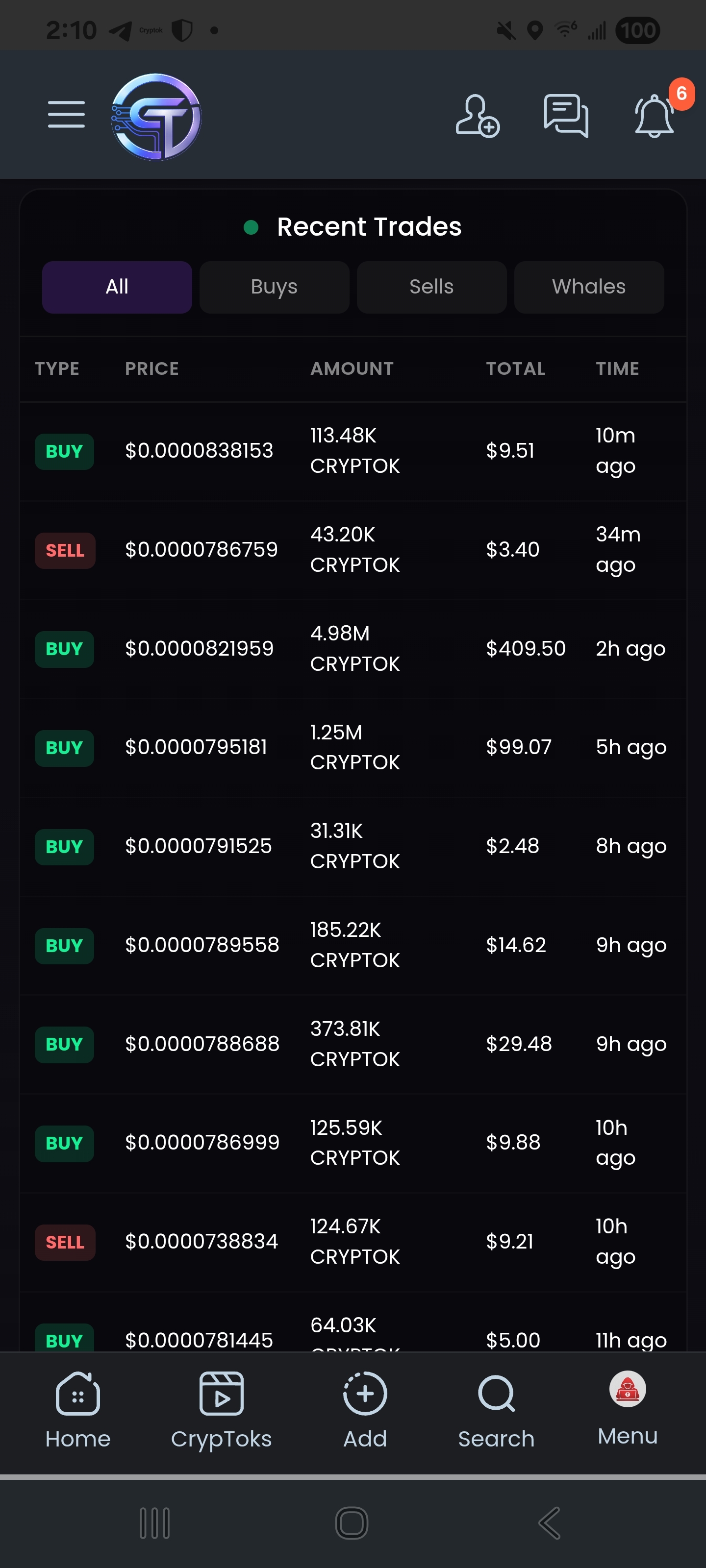Open the messages chat icon
Screen dimensions: 706x1568
click(x=566, y=115)
